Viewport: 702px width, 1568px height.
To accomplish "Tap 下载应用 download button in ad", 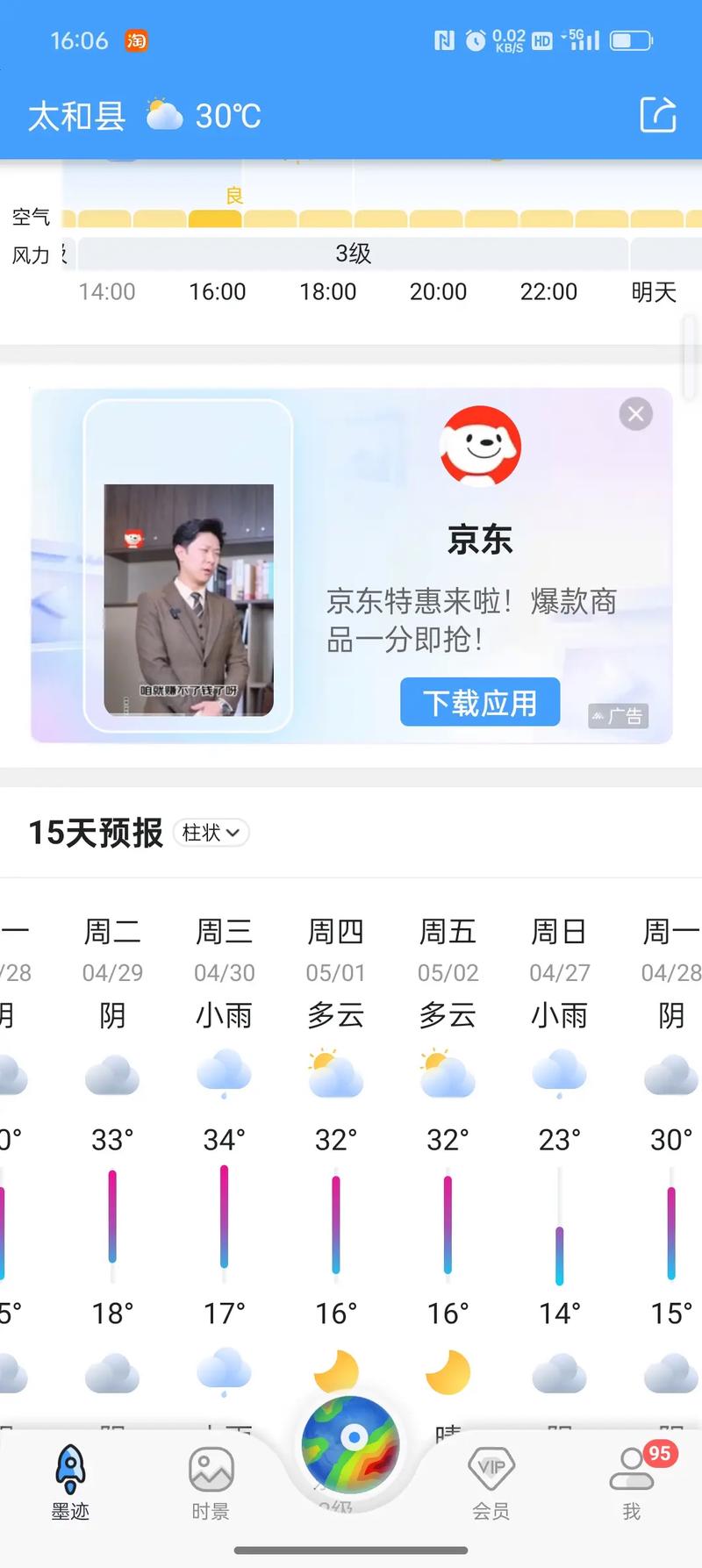I will click(480, 702).
